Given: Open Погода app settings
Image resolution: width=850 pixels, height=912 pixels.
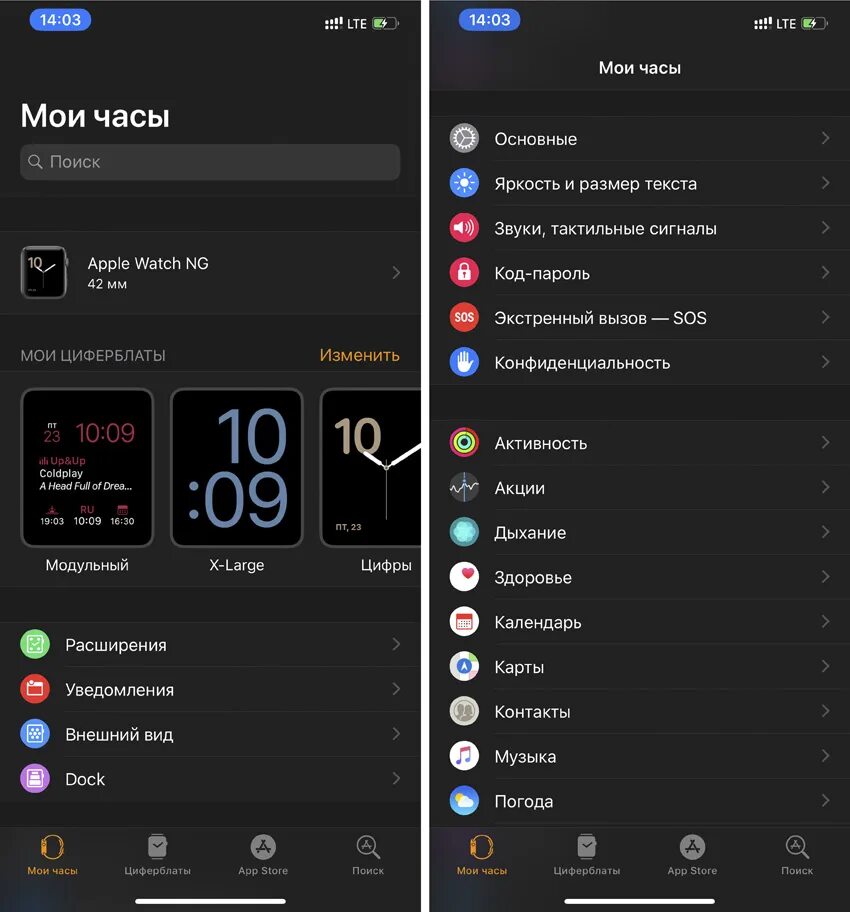Looking at the screenshot, I should coord(638,801).
